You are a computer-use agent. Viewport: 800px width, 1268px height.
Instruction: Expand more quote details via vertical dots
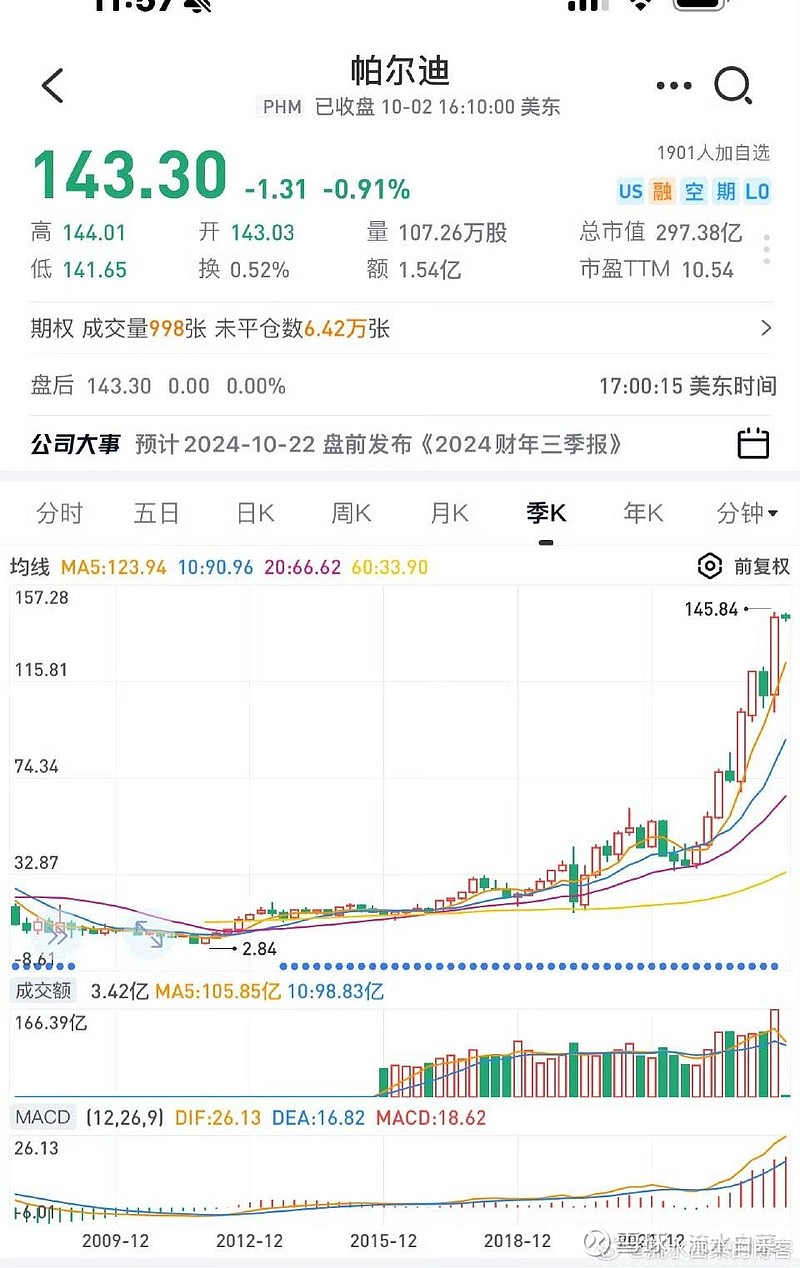[x=767, y=250]
